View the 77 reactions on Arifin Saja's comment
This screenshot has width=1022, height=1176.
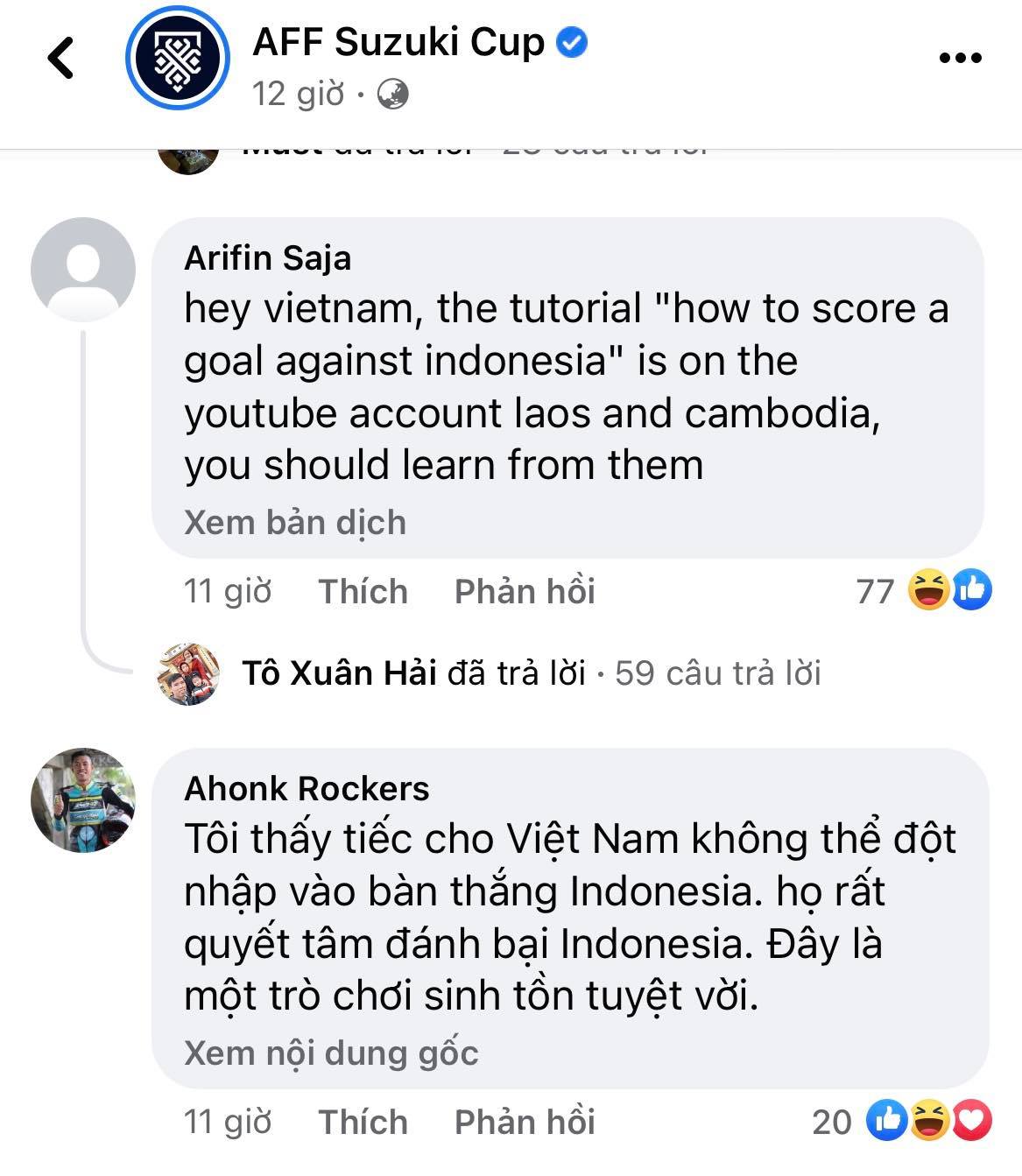click(924, 591)
